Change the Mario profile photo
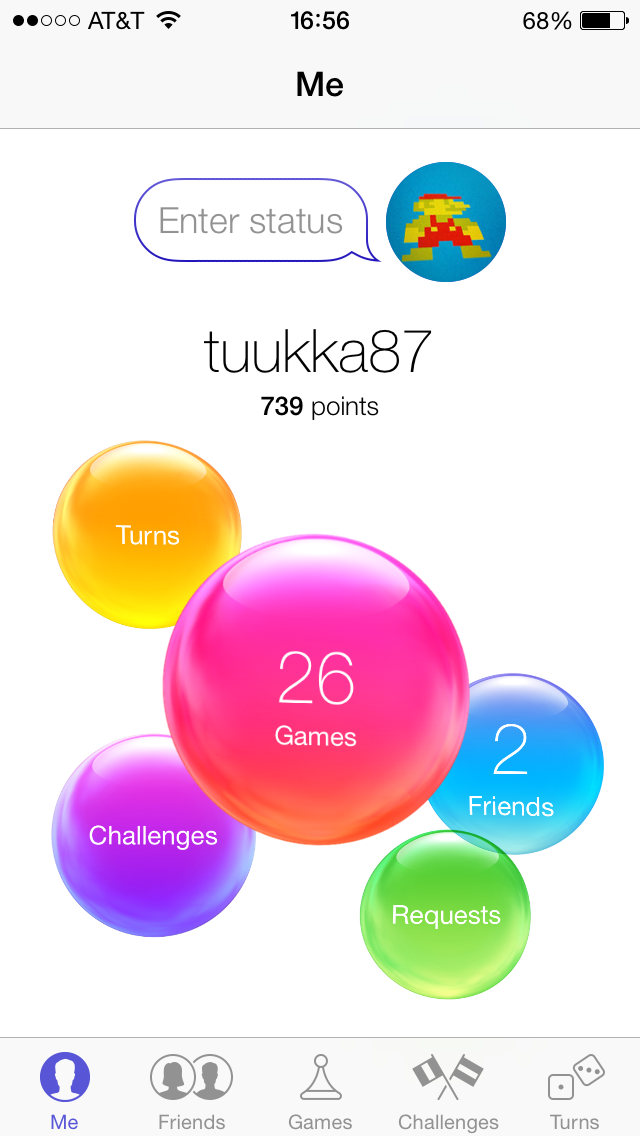The height and width of the screenshot is (1136, 640). tap(445, 221)
